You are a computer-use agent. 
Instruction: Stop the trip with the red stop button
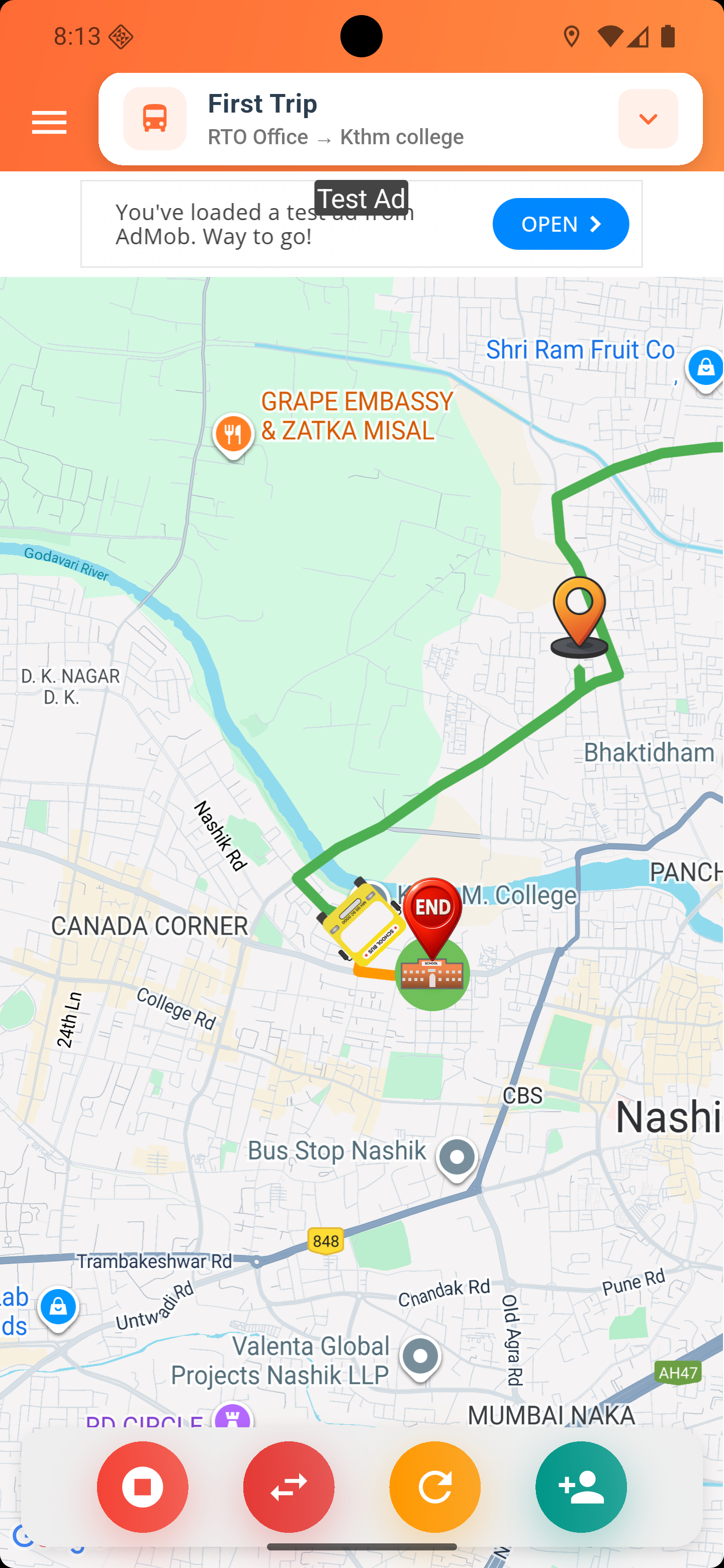pyautogui.click(x=142, y=1487)
